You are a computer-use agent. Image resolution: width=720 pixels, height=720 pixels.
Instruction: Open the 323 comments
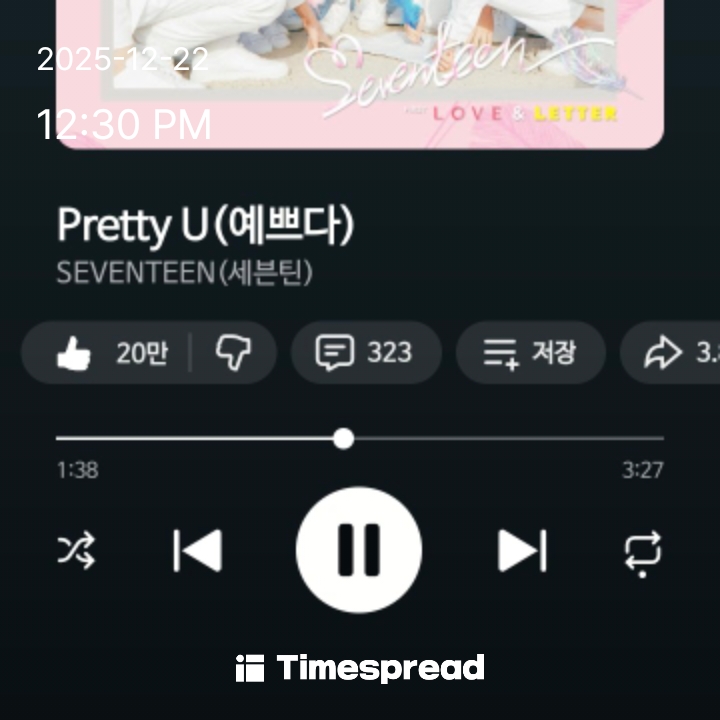pos(365,353)
